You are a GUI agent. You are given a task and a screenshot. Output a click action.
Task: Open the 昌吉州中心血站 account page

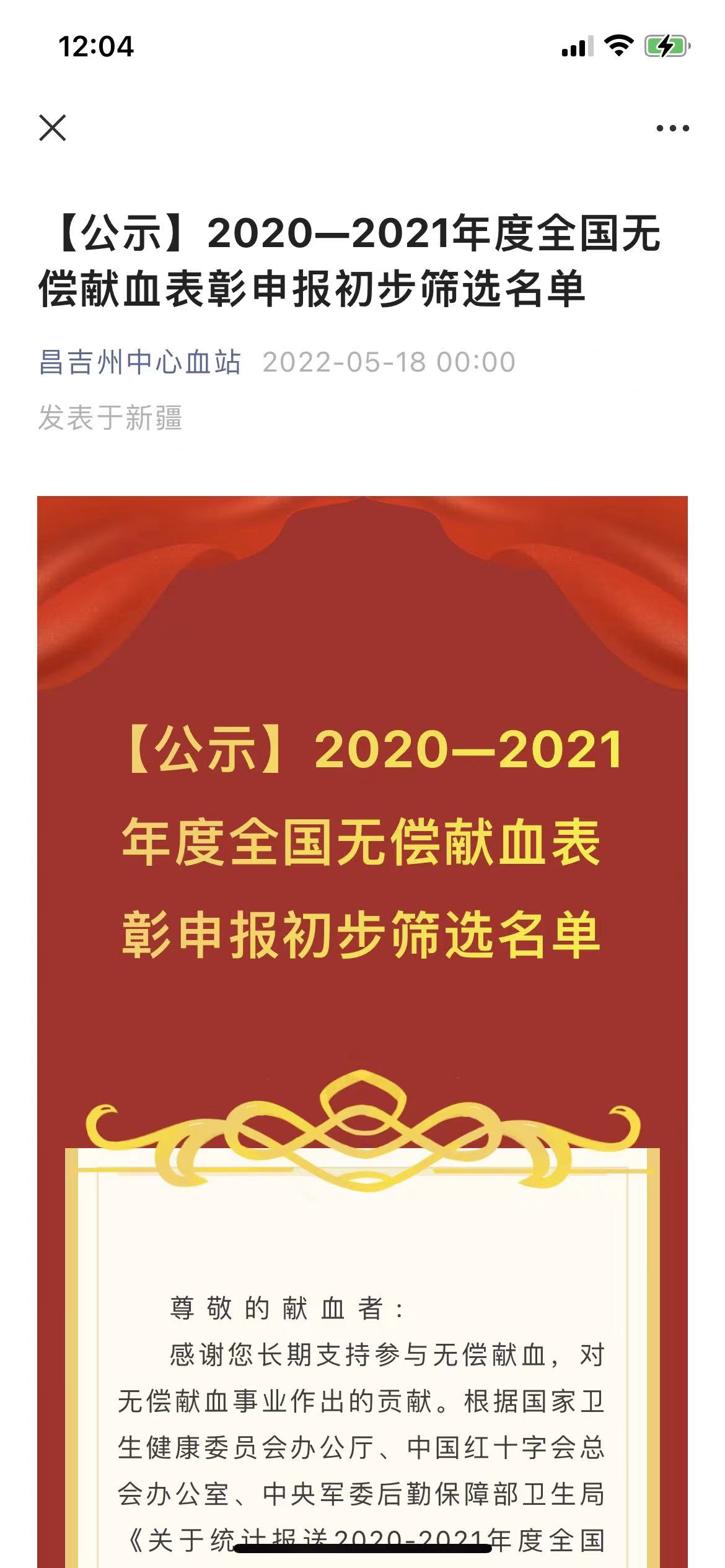pyautogui.click(x=140, y=362)
